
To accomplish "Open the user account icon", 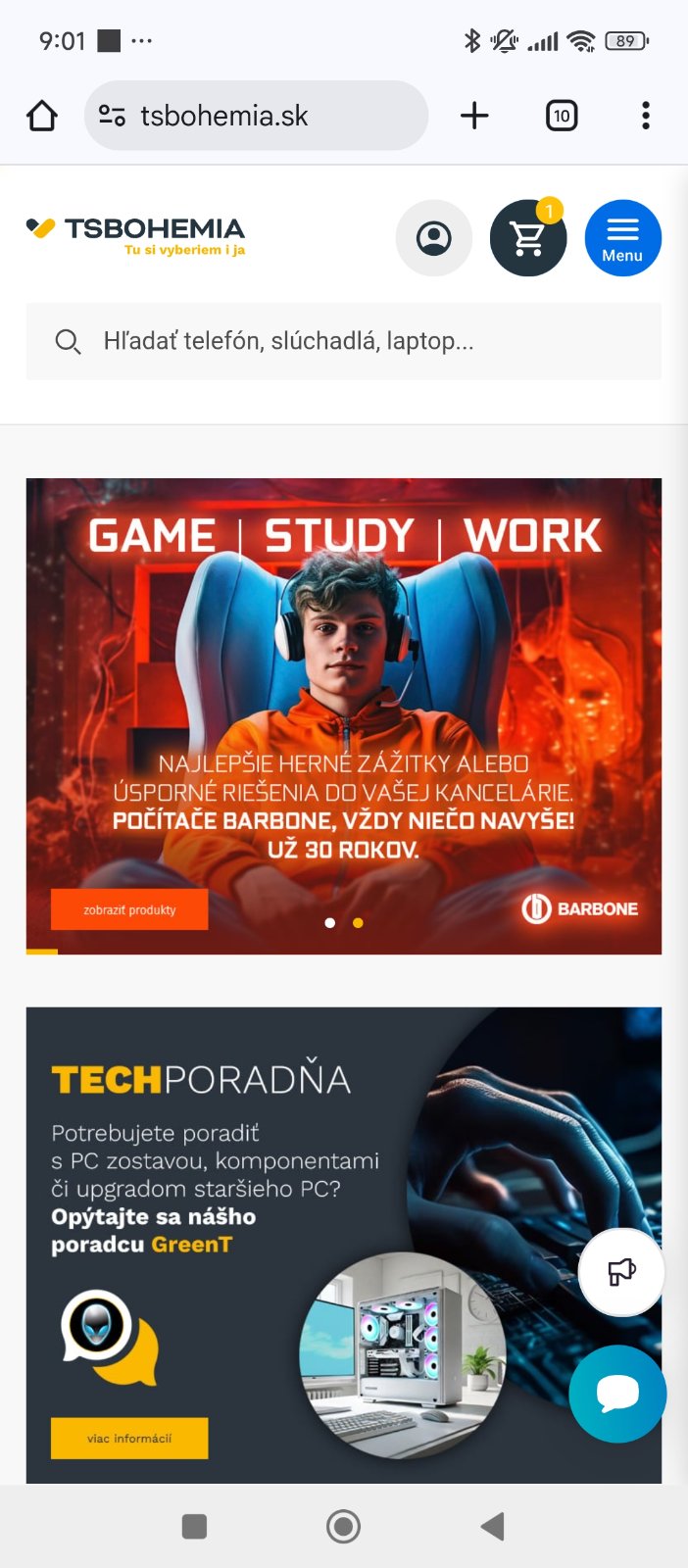I will coord(433,238).
